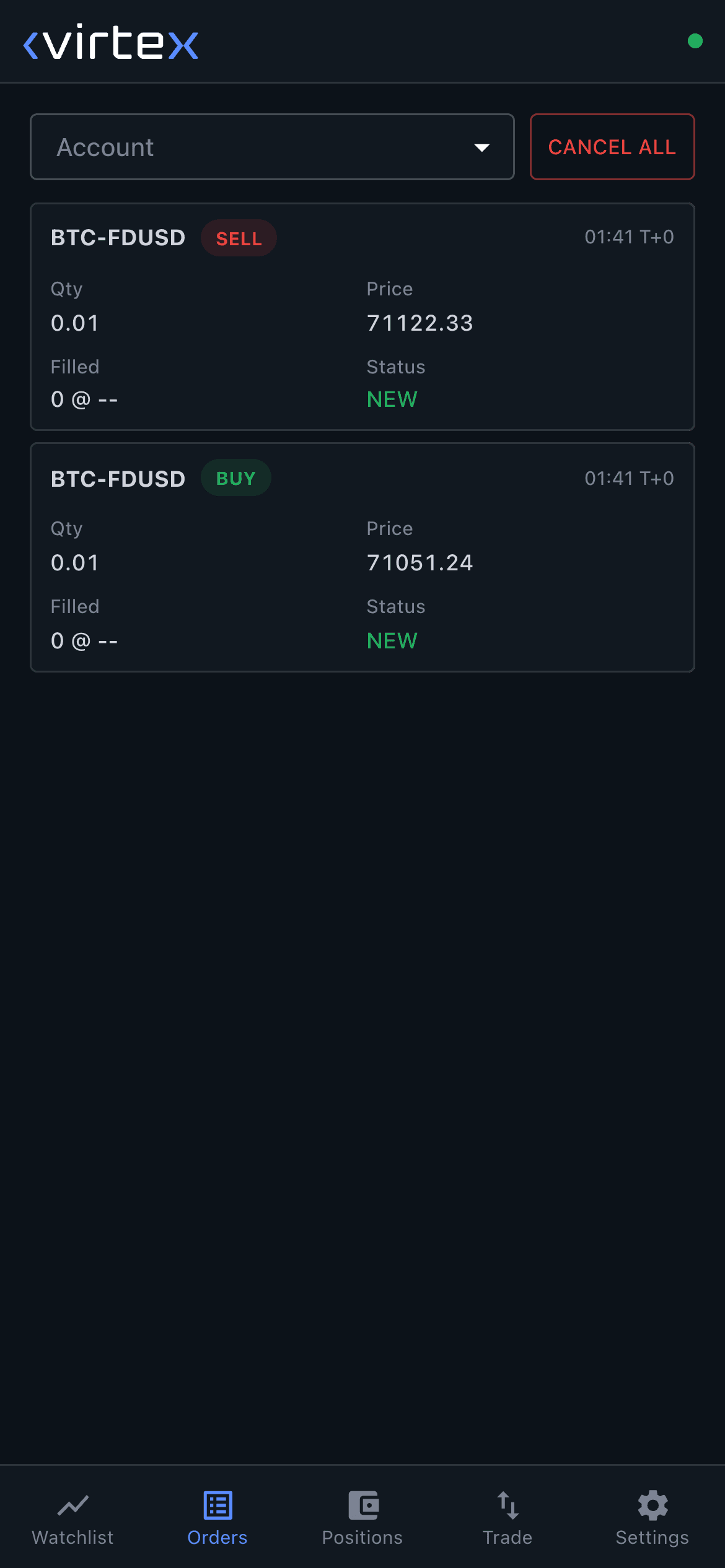Check the green connection status dot

pyautogui.click(x=695, y=41)
